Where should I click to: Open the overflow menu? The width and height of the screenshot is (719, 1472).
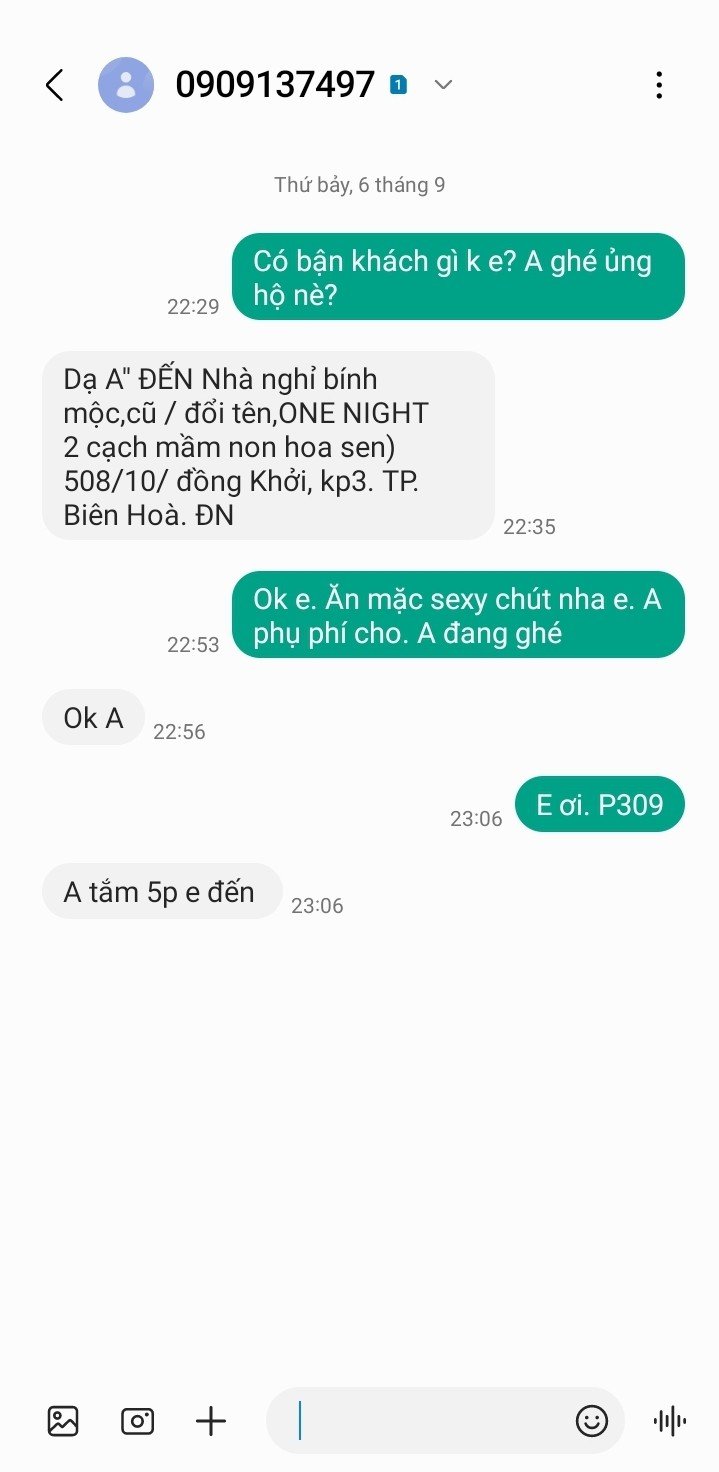coord(658,85)
